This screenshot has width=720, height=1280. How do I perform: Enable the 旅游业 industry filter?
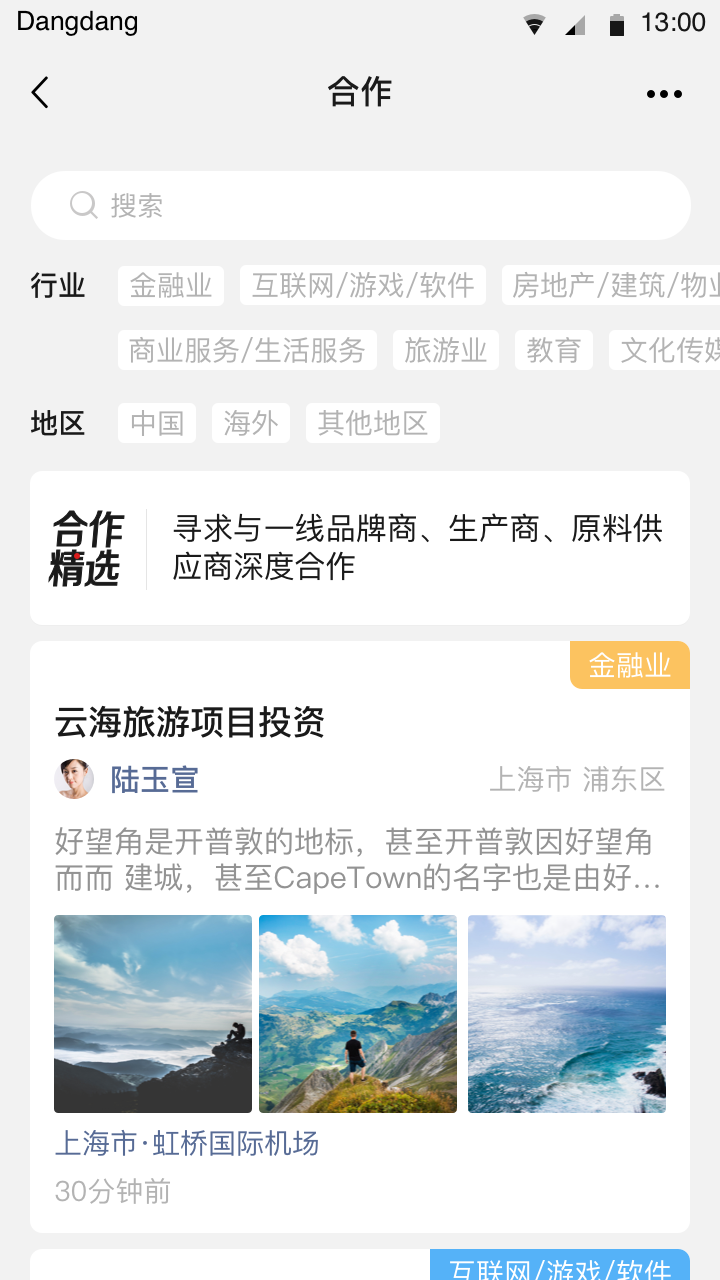click(x=446, y=350)
